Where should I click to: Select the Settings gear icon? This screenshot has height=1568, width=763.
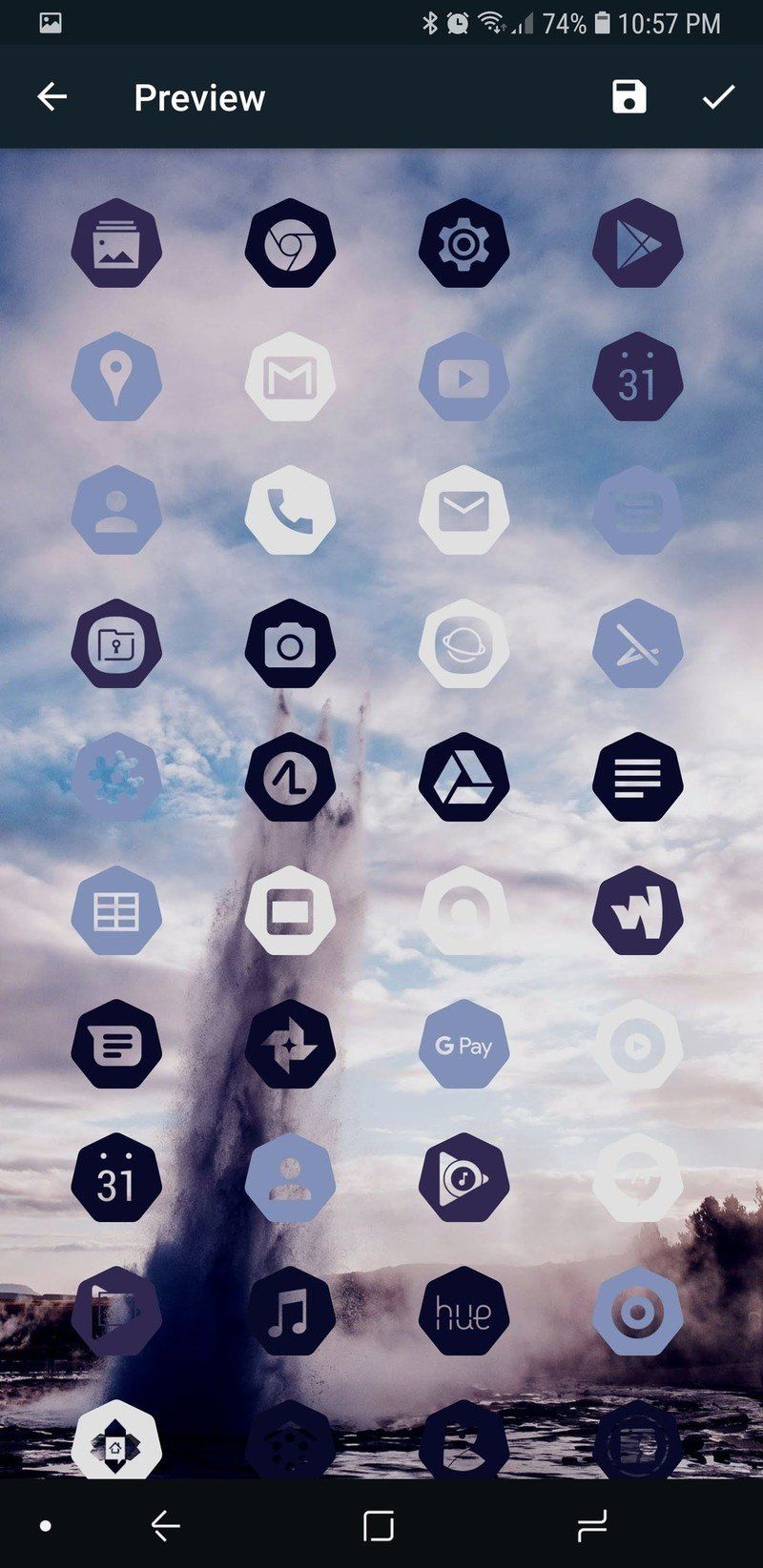click(464, 243)
